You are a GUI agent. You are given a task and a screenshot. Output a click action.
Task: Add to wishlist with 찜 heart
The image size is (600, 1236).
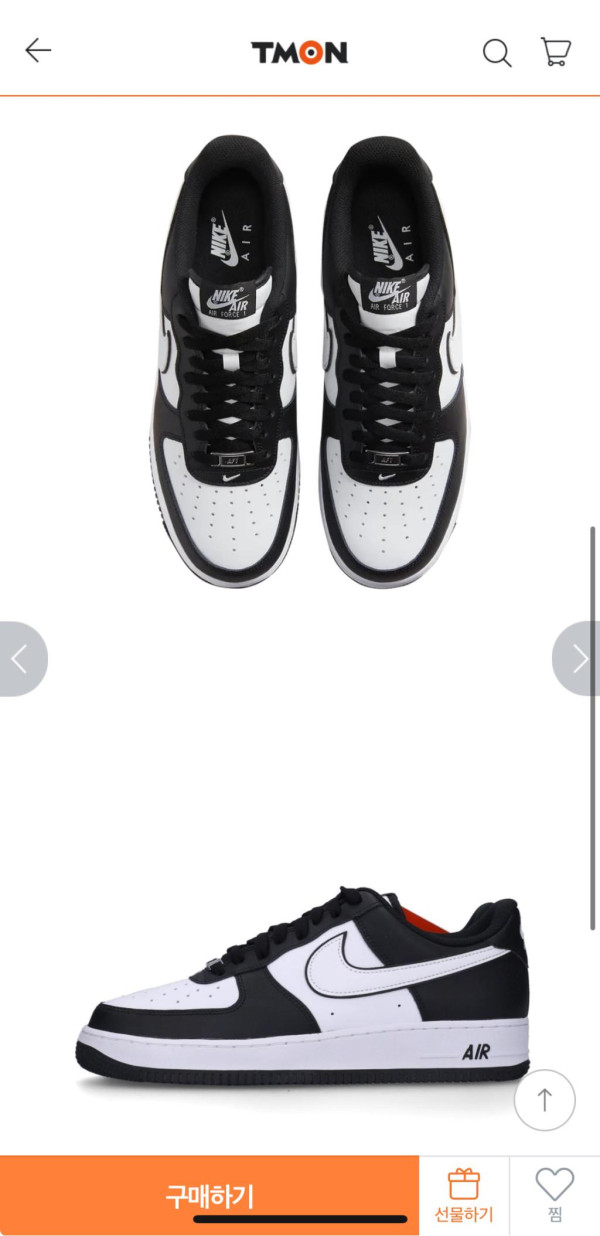pos(555,1195)
